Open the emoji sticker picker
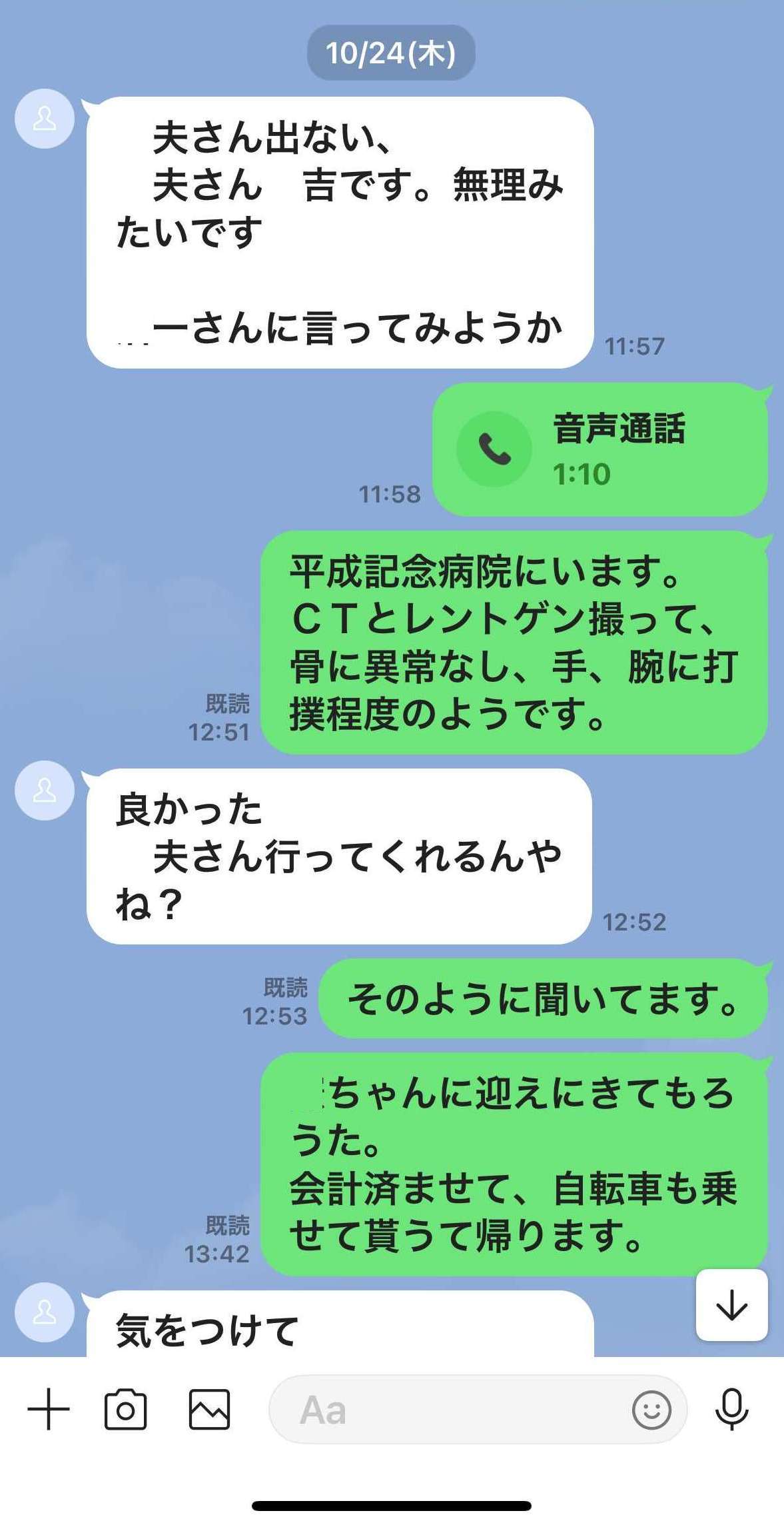This screenshot has height=1527, width=784. (651, 1410)
